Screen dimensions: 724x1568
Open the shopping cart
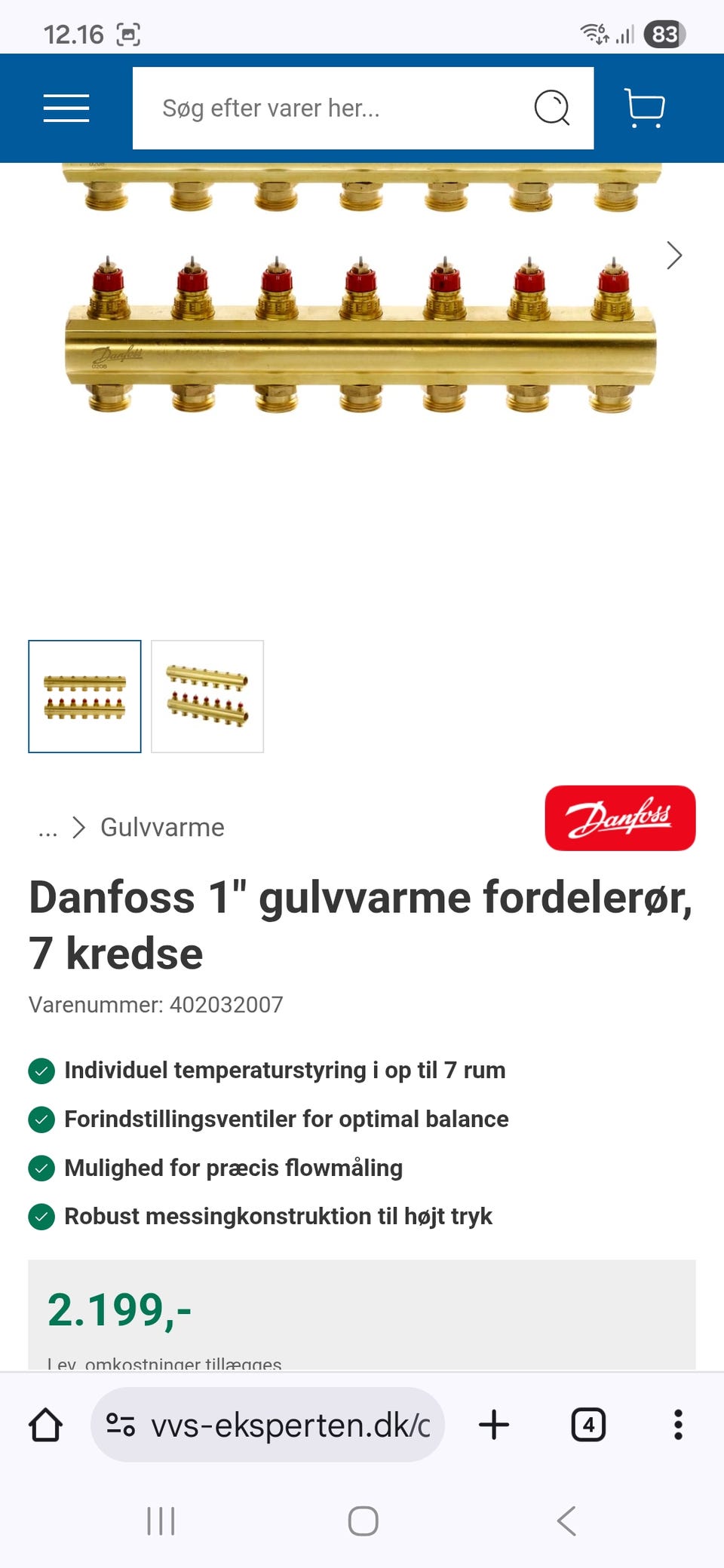click(x=644, y=108)
